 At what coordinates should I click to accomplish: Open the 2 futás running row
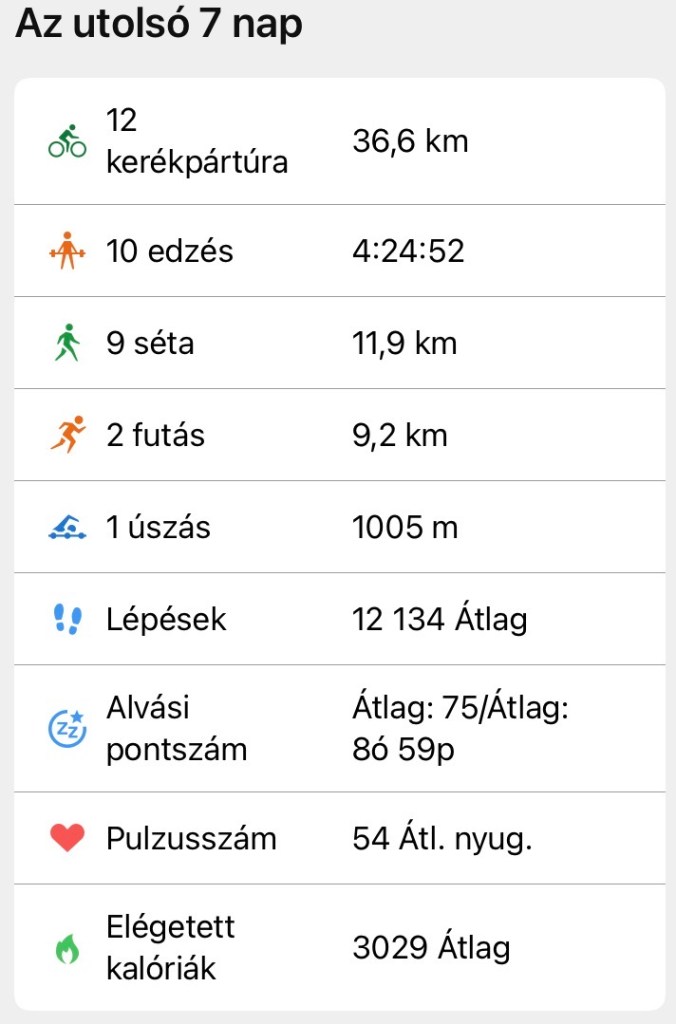pos(338,435)
